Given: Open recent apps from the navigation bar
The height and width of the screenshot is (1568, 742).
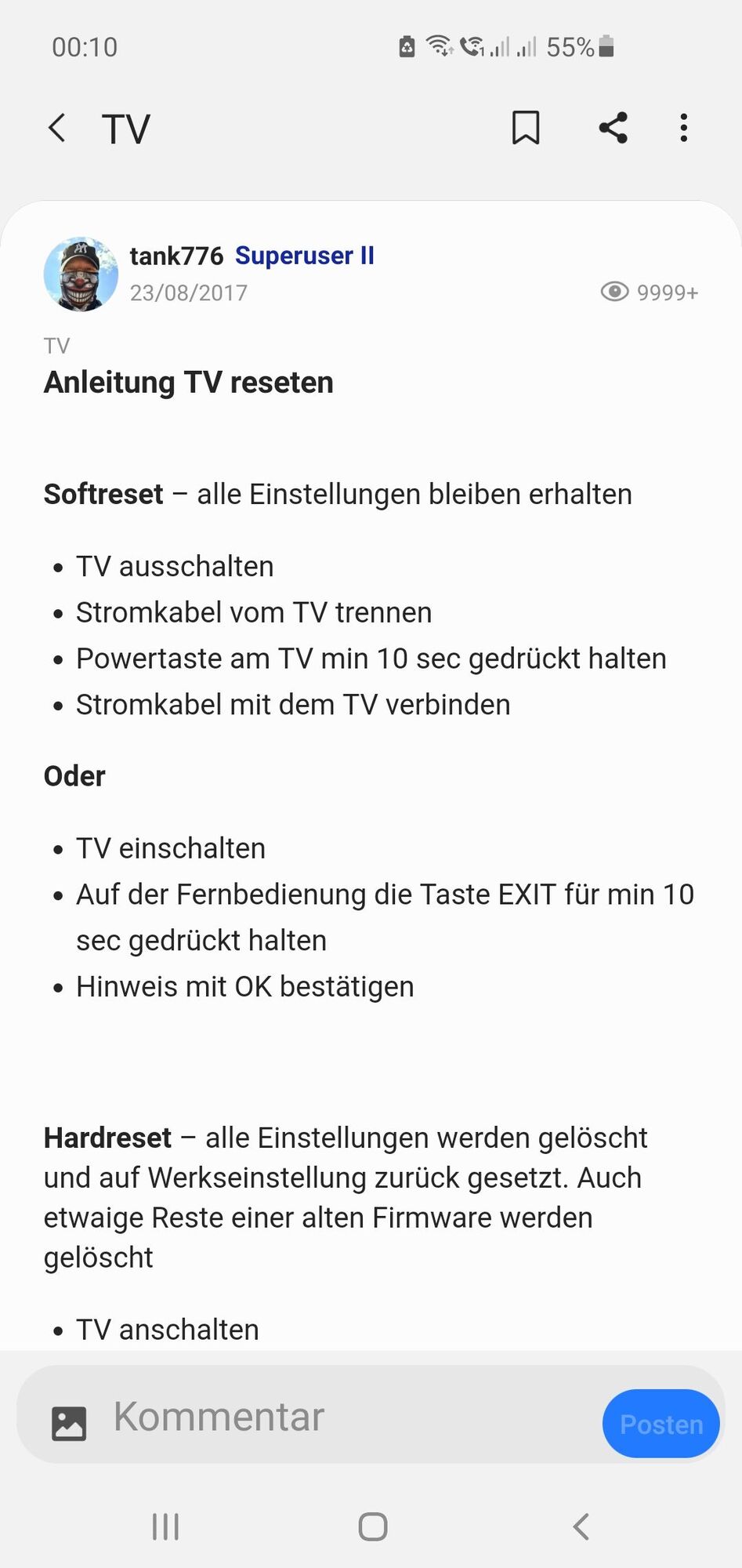Looking at the screenshot, I should 165,1526.
